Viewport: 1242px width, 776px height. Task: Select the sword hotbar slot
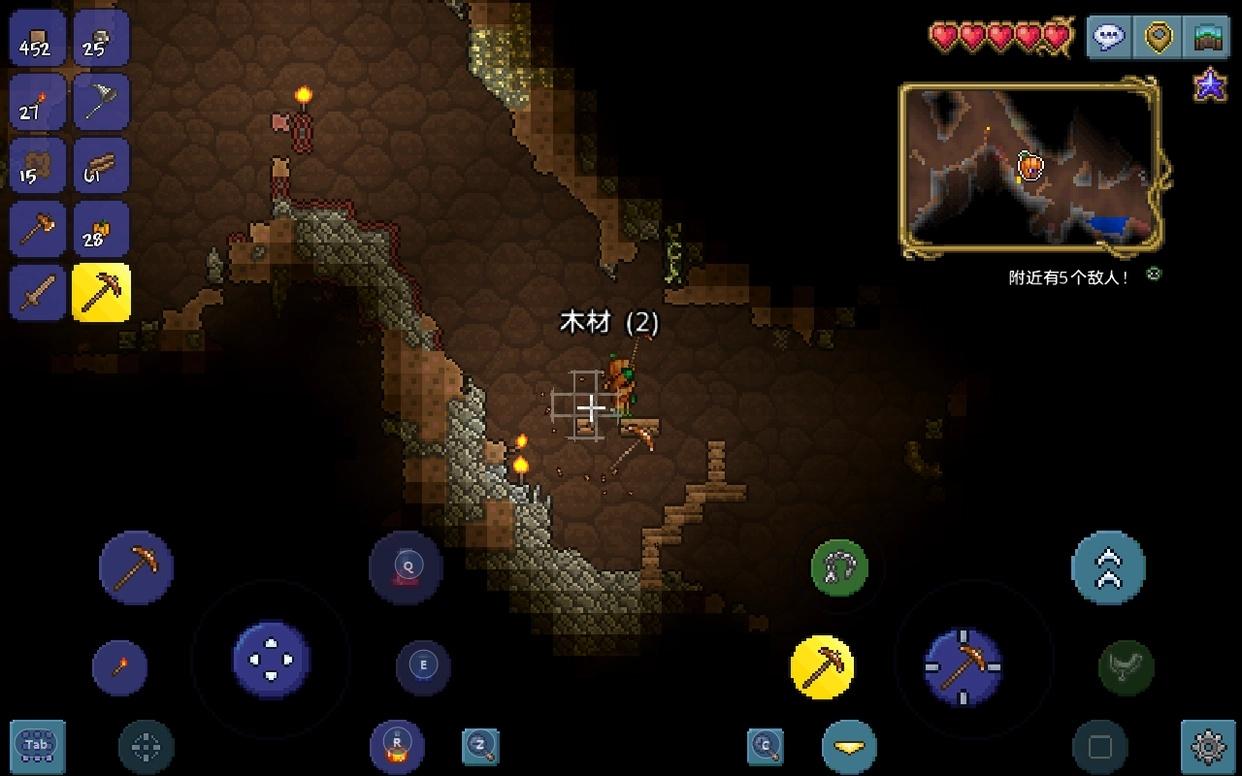point(38,293)
